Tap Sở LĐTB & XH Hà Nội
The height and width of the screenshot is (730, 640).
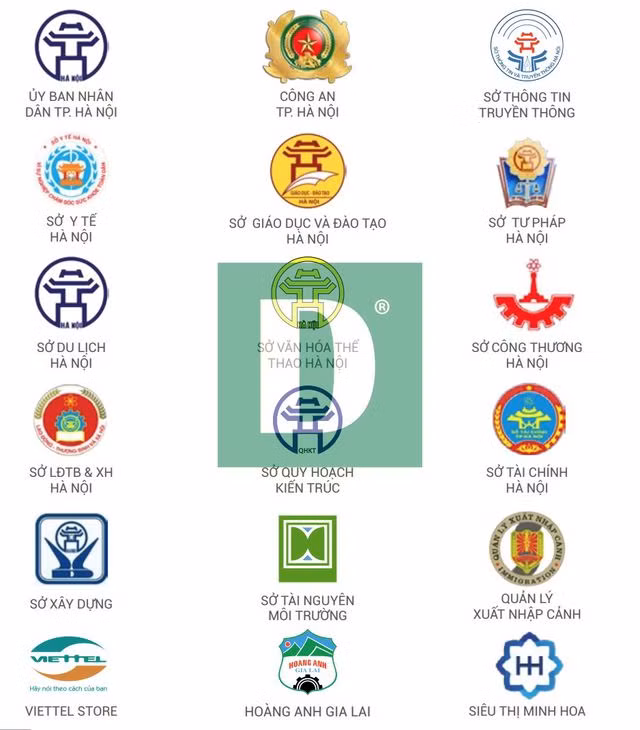point(71,419)
